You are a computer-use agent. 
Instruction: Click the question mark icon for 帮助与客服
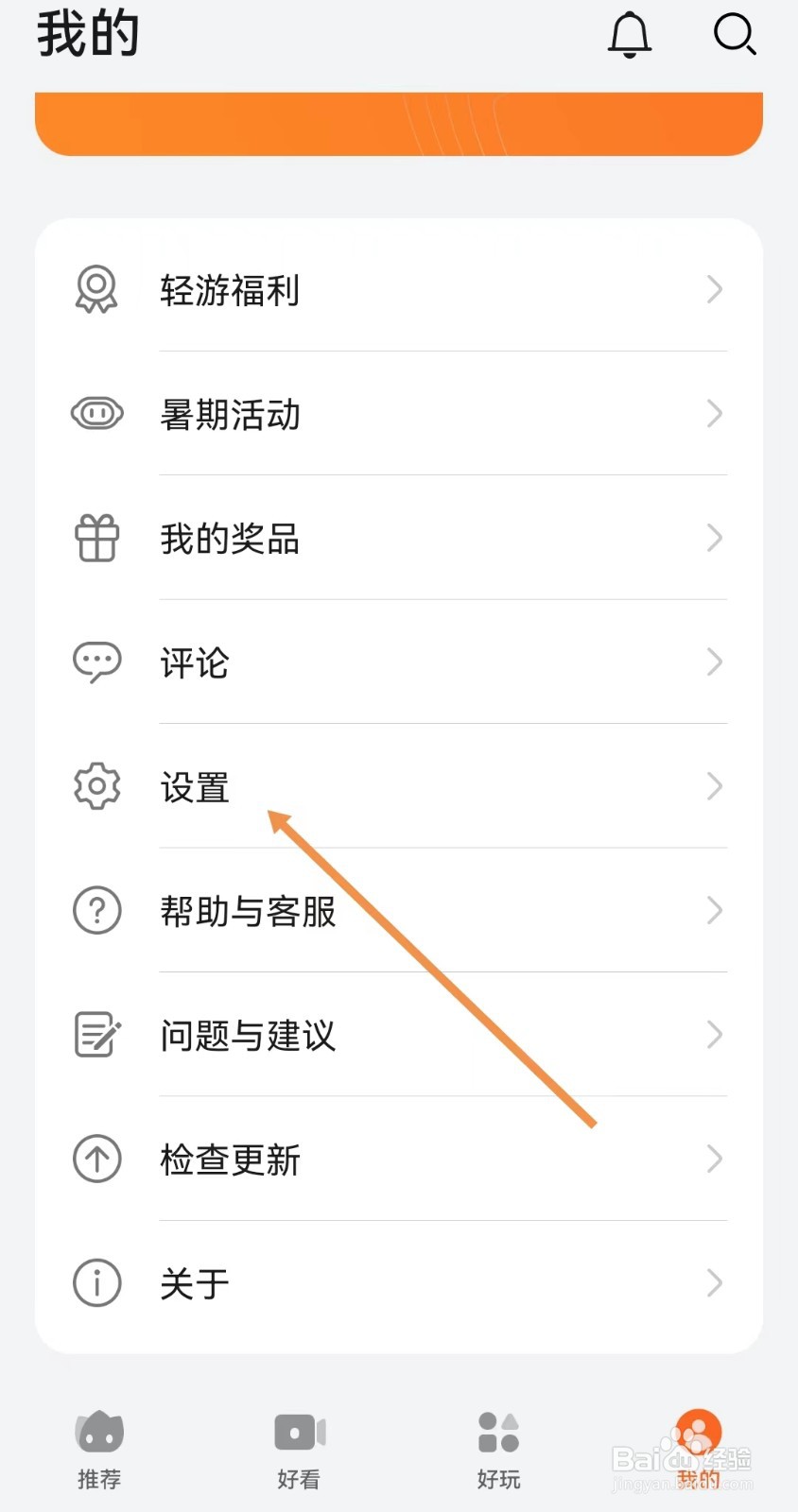click(x=95, y=910)
